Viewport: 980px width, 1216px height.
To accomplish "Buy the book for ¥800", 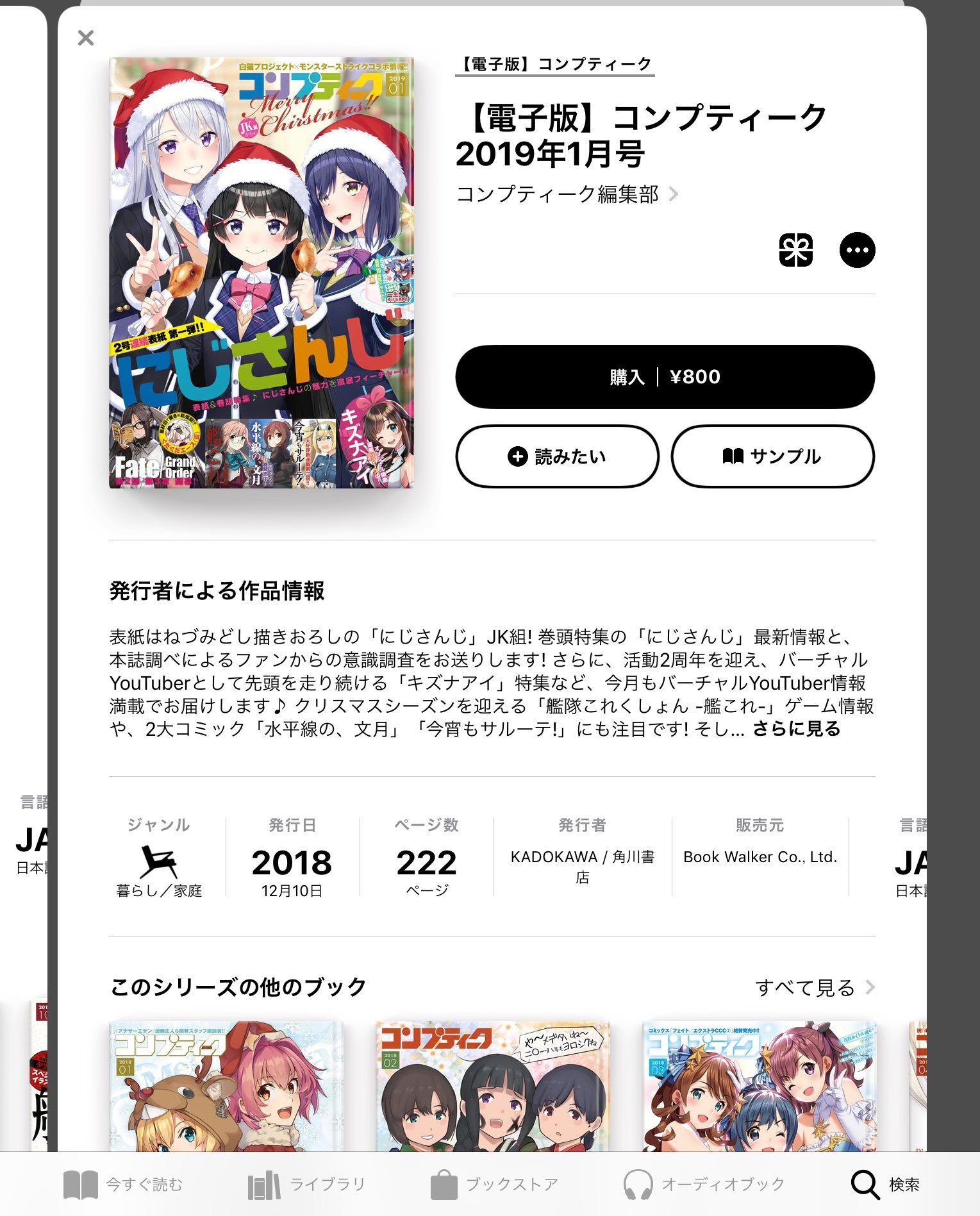I will (665, 376).
